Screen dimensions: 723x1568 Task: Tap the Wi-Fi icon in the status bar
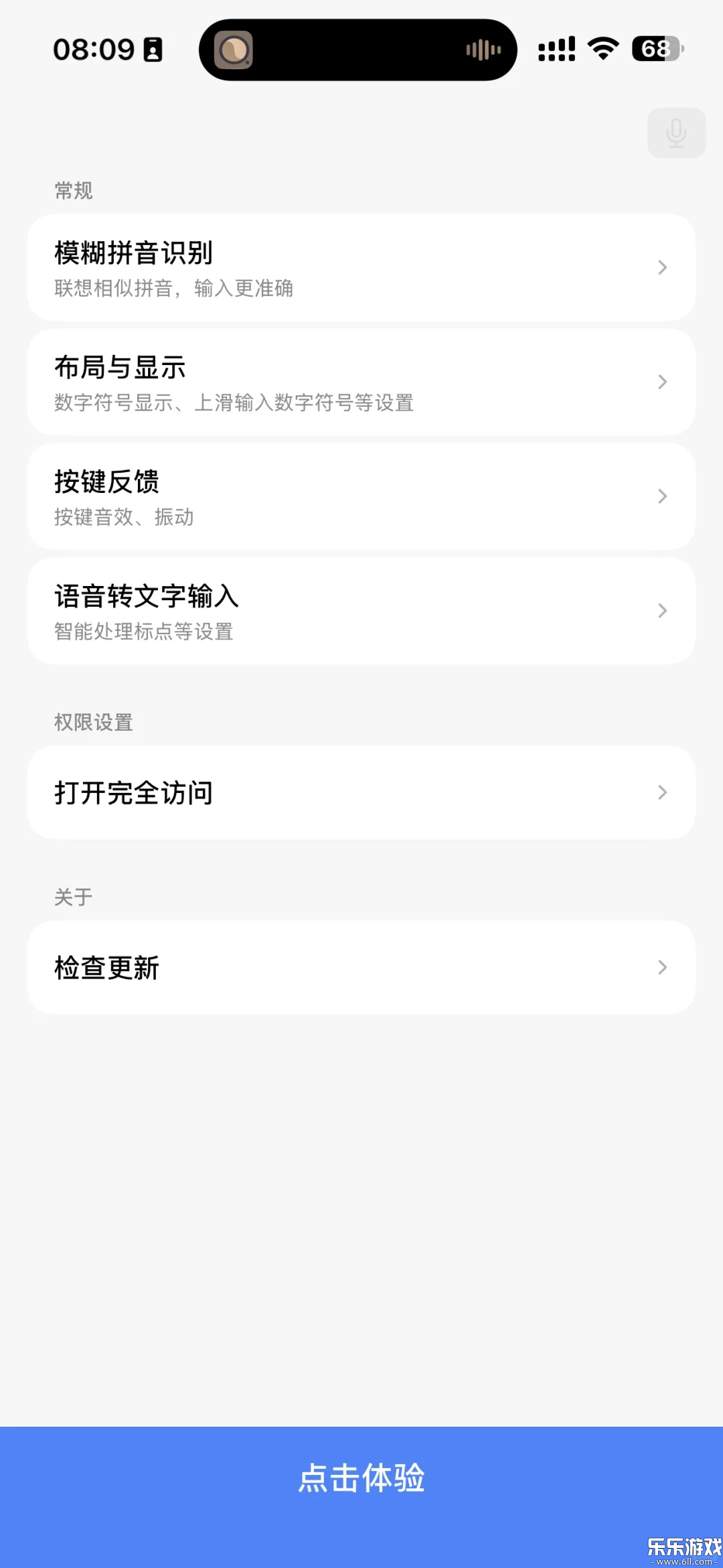coord(600,50)
